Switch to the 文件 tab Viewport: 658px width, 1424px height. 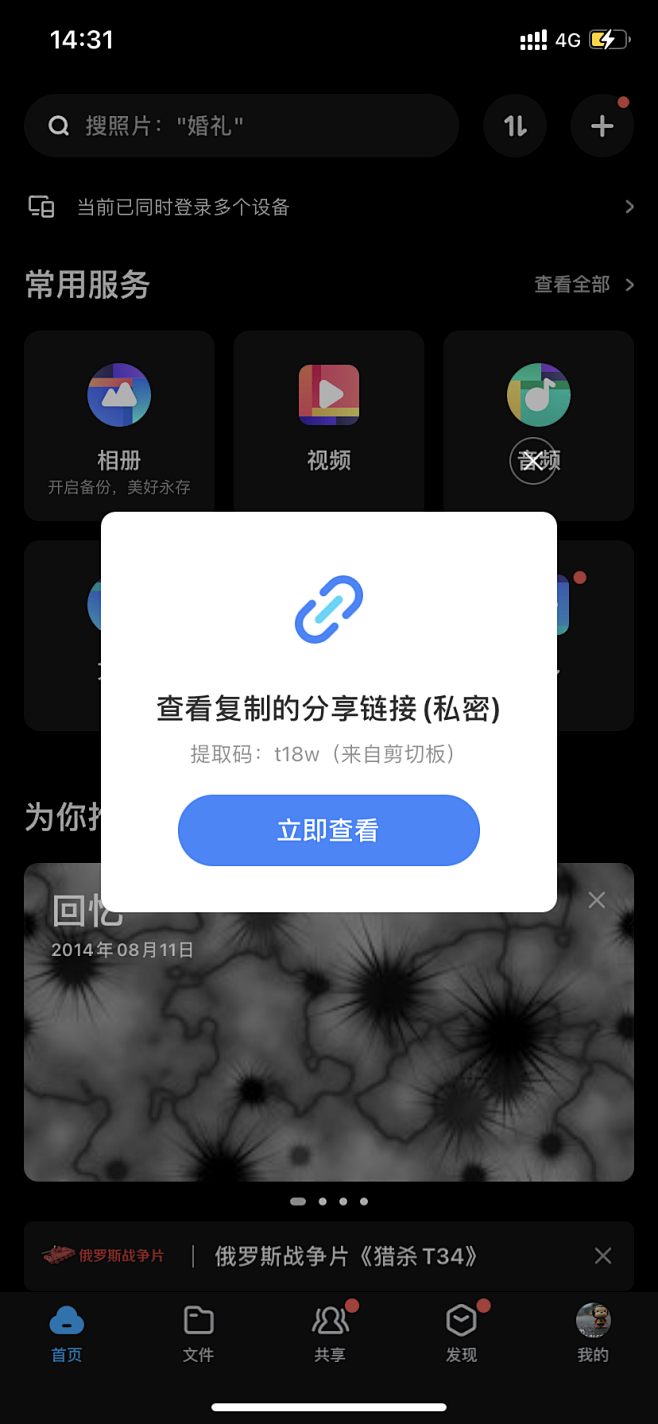click(x=198, y=1334)
